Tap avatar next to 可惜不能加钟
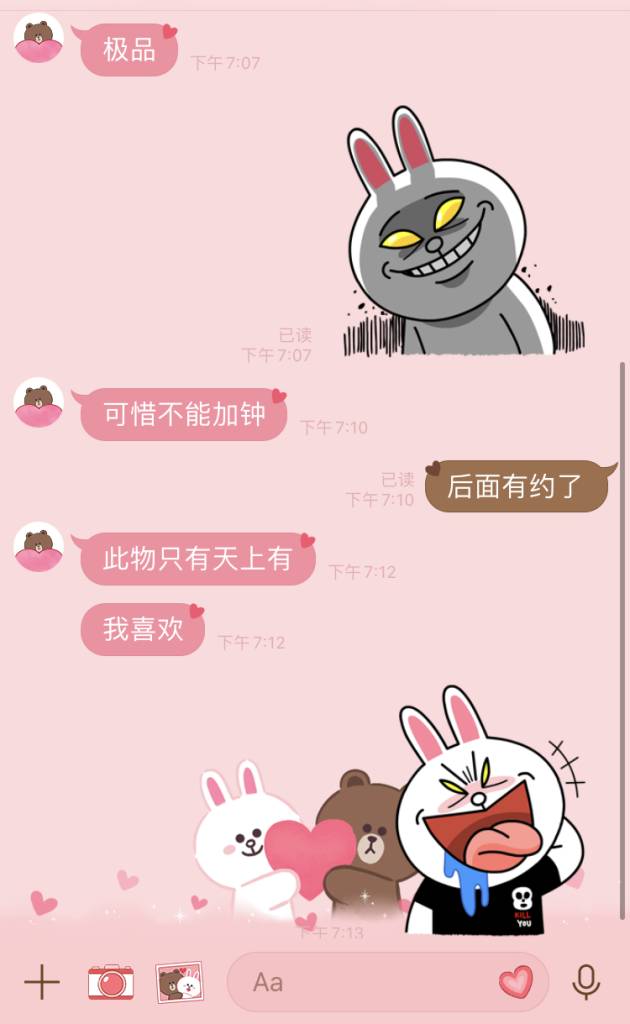Screen dimensions: 630x1024 pyautogui.click(x=39, y=403)
